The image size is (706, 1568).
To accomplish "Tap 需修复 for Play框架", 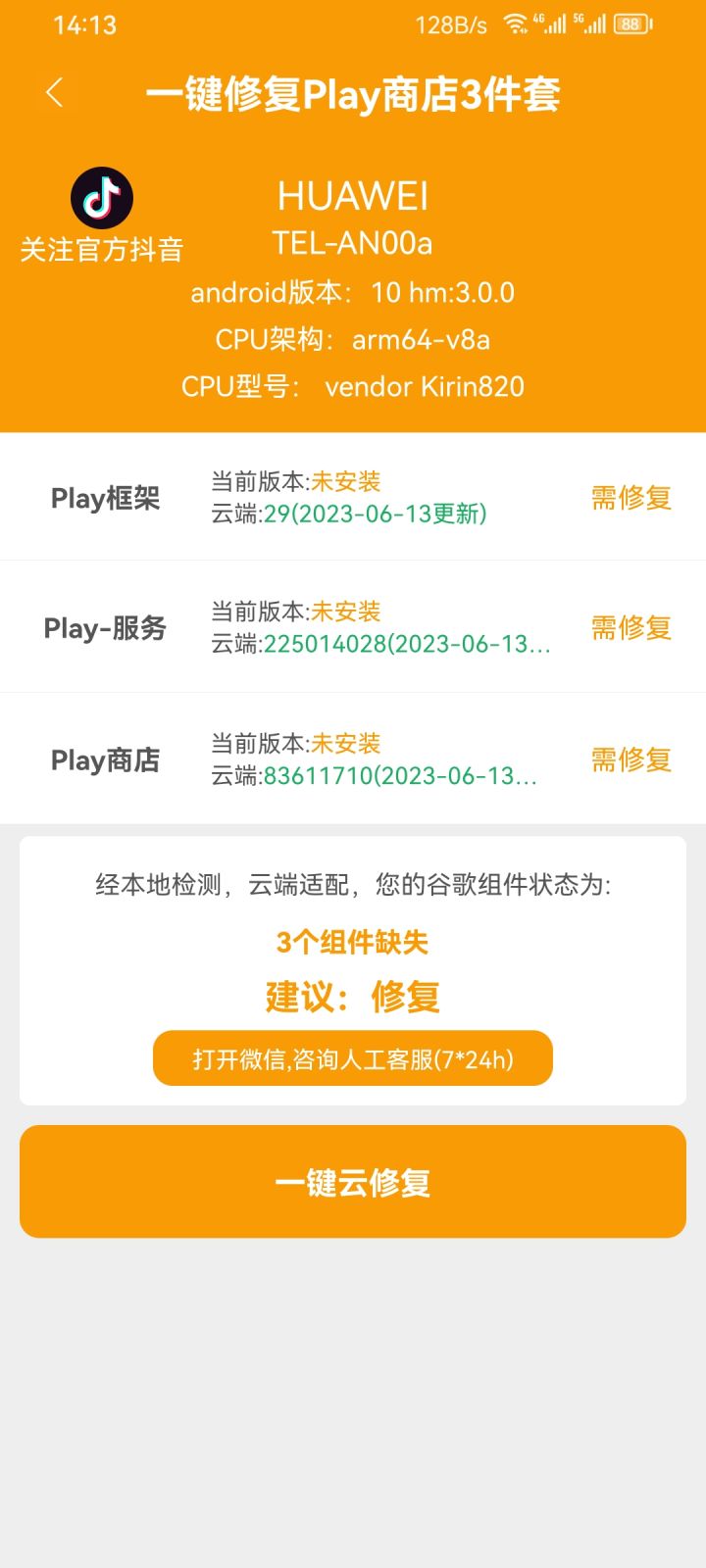I will point(630,498).
